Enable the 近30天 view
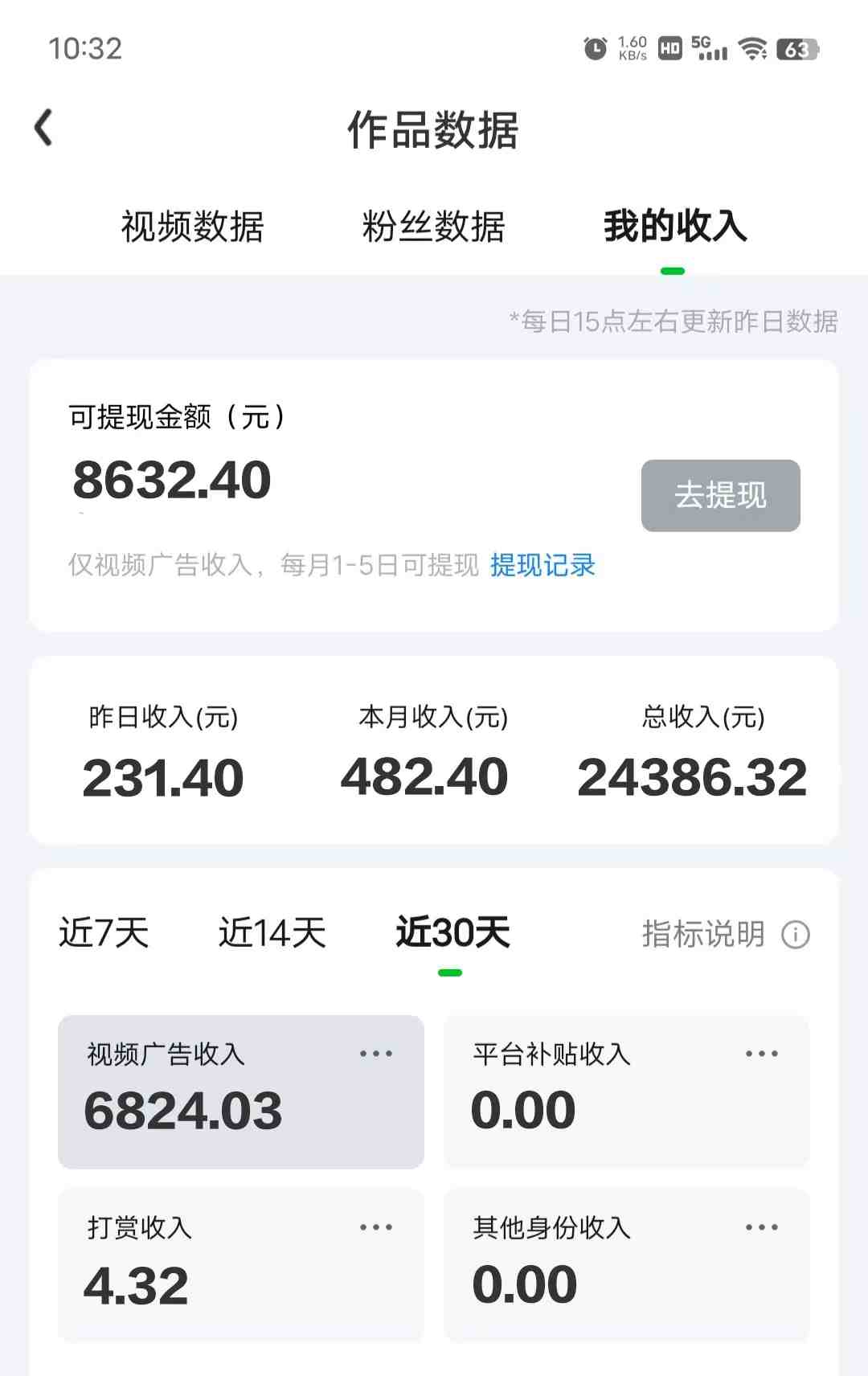 [x=452, y=934]
